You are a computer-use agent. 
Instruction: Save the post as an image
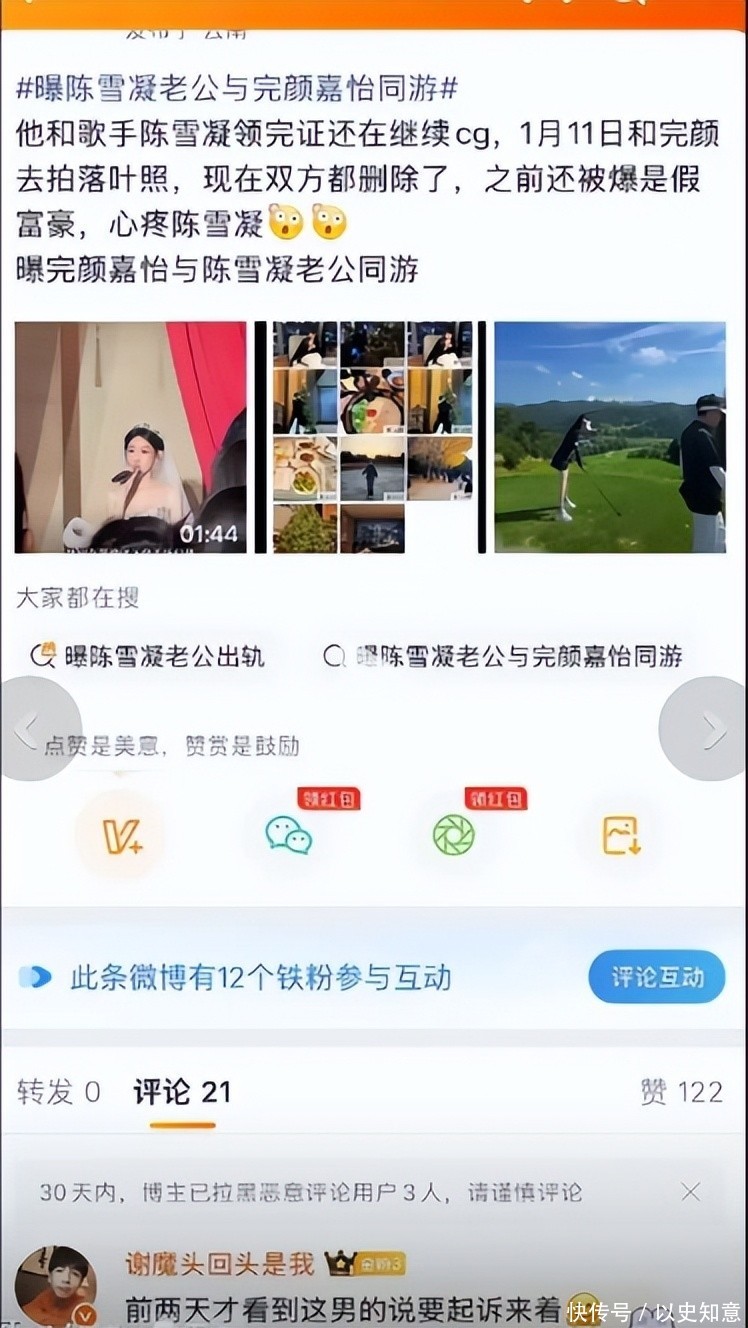[x=621, y=835]
